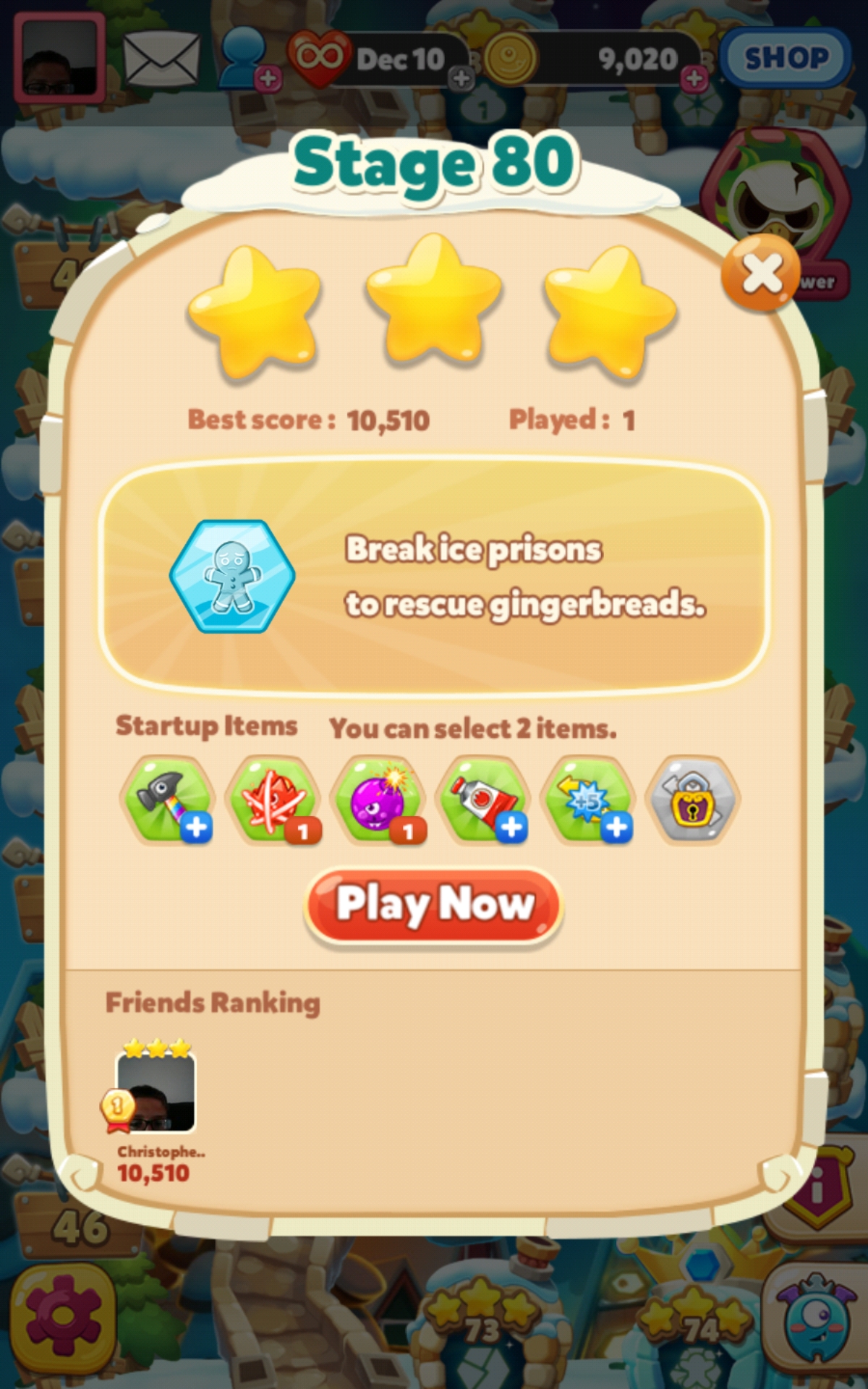Tap the locked padlock startup item
This screenshot has height=1389, width=868.
tap(693, 799)
